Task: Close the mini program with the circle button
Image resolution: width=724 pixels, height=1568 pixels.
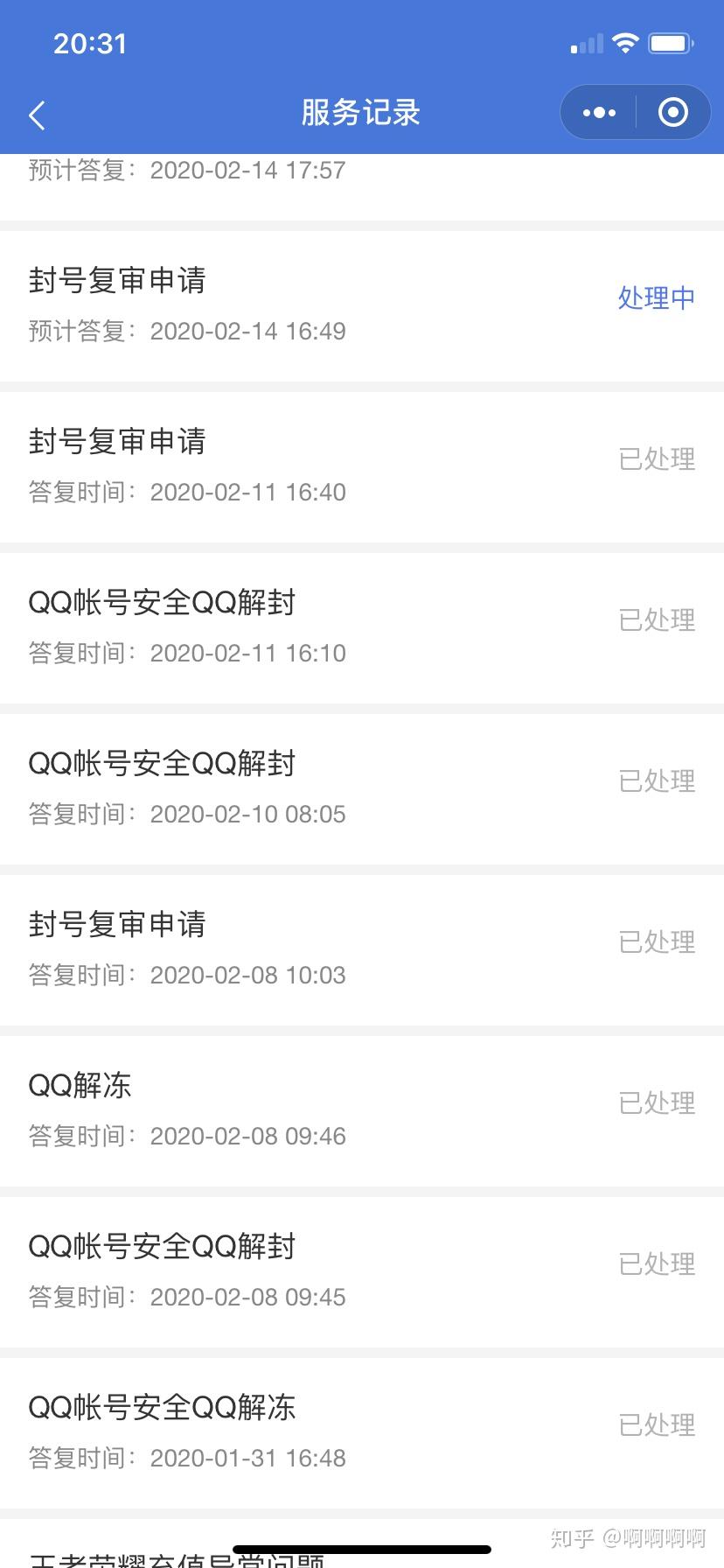Action: tap(672, 113)
